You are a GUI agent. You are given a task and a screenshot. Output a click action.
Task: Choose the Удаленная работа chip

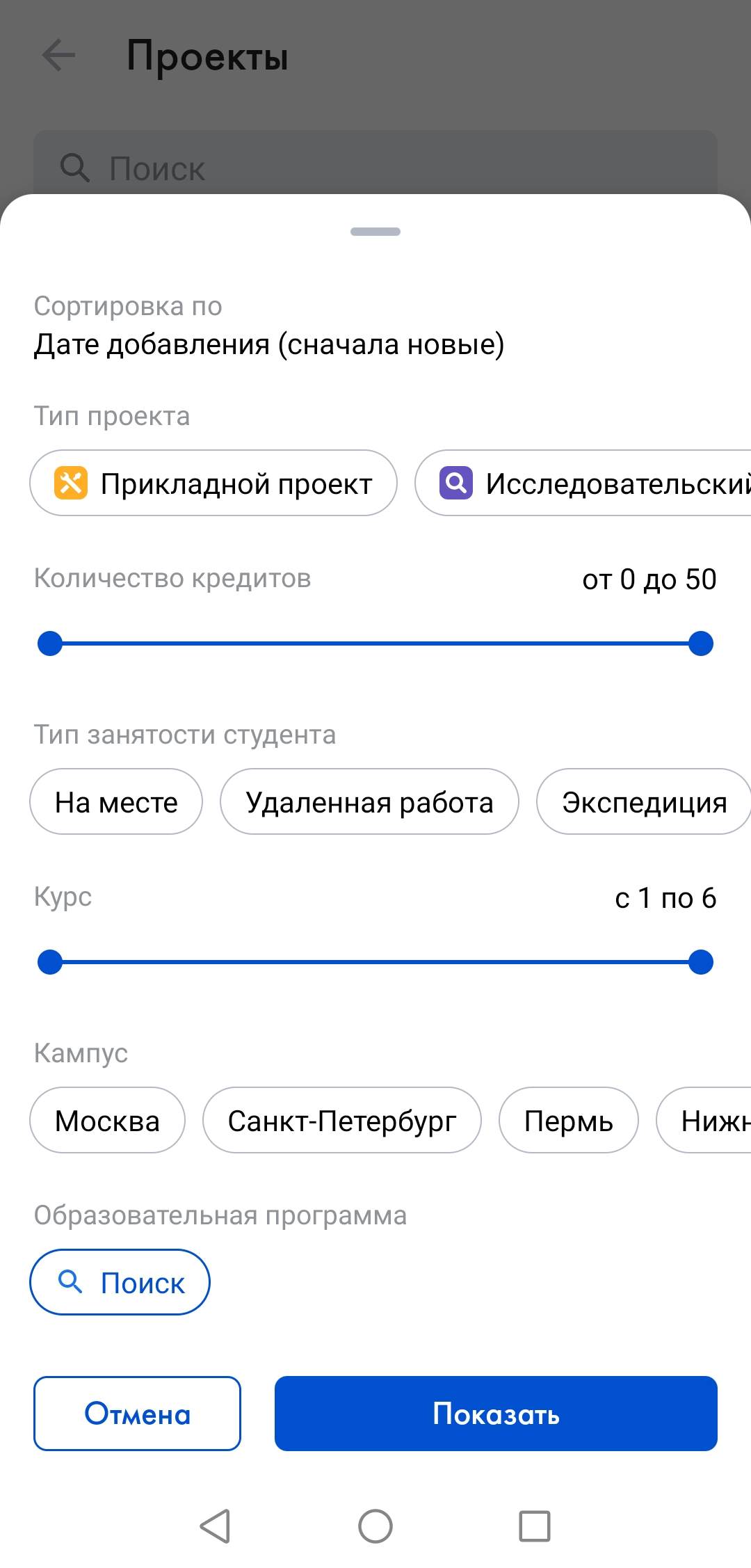click(x=369, y=801)
